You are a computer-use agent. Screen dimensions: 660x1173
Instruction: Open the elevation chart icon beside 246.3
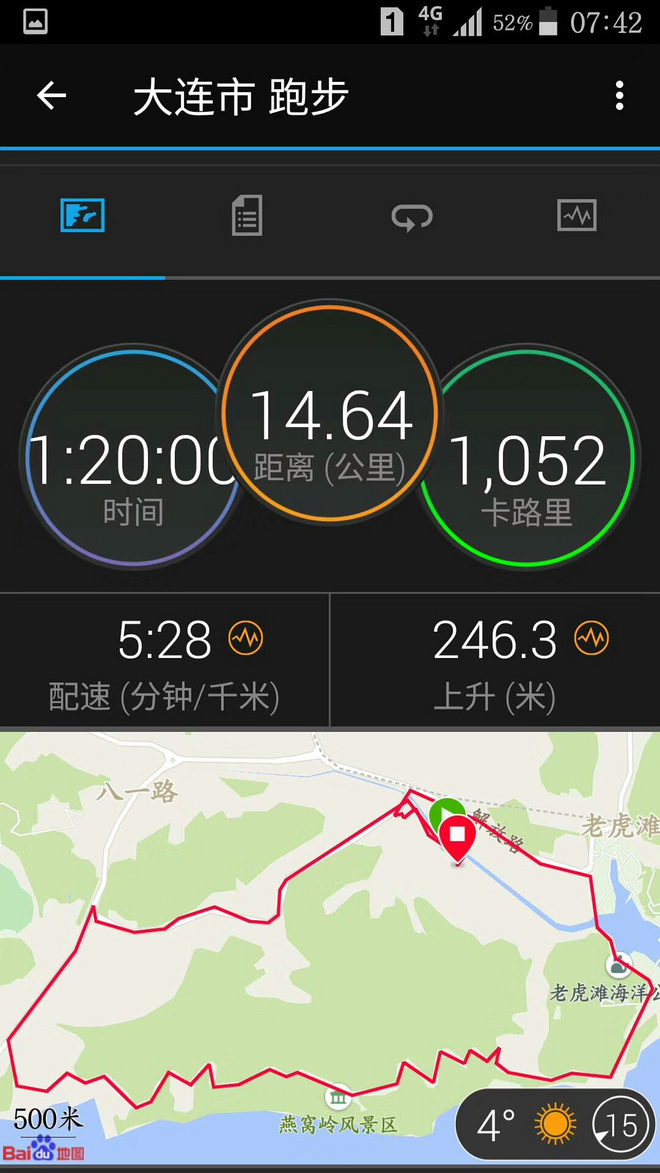pos(591,638)
